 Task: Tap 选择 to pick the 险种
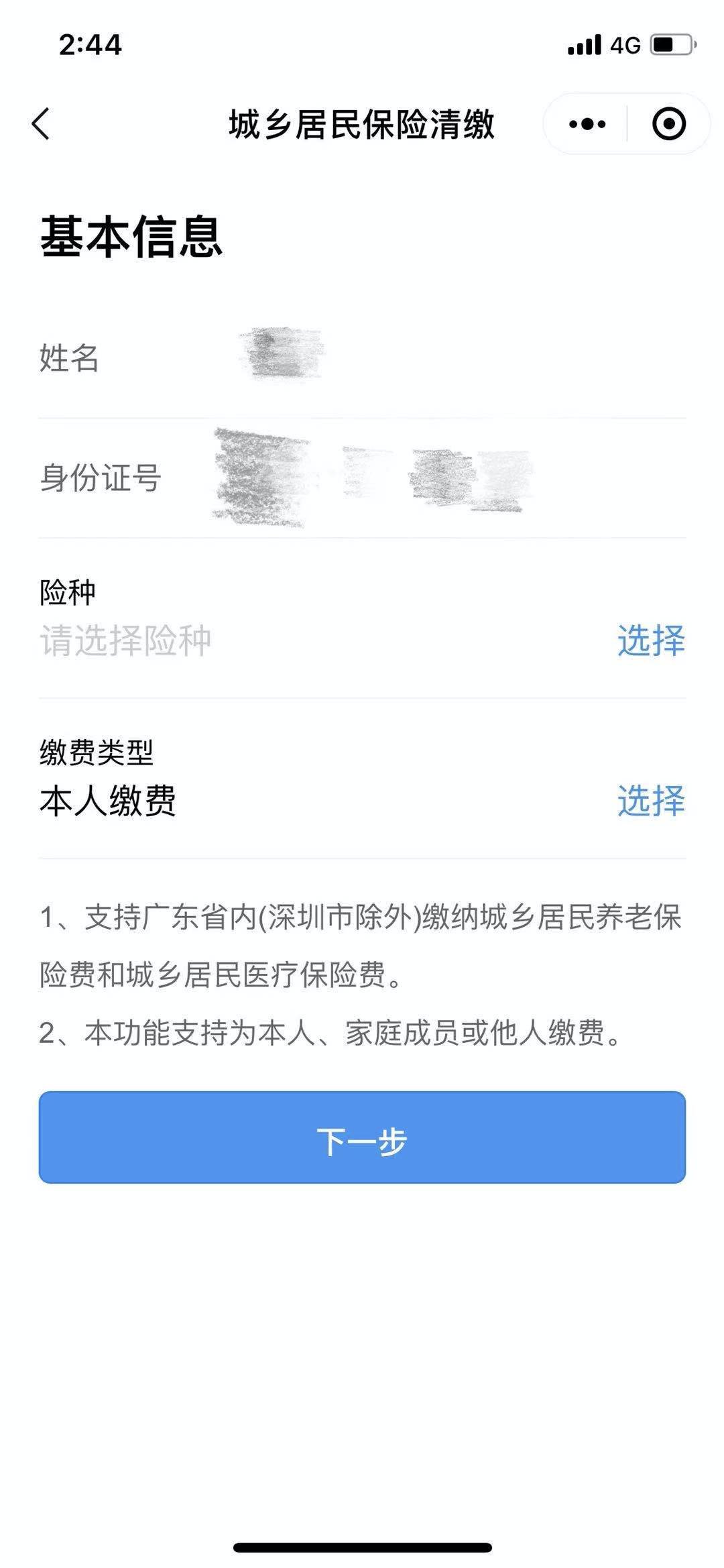click(x=650, y=640)
